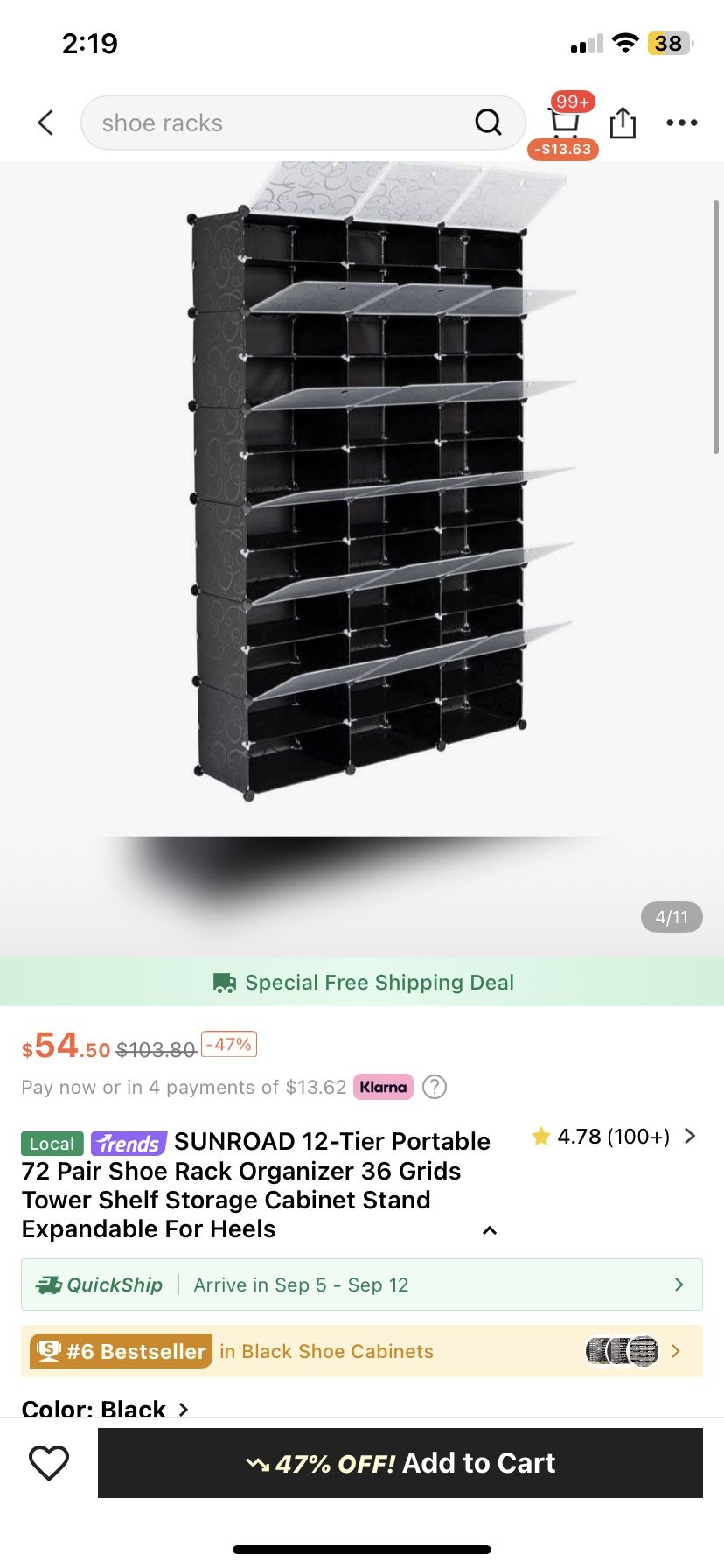Open the shopping cart

click(564, 123)
